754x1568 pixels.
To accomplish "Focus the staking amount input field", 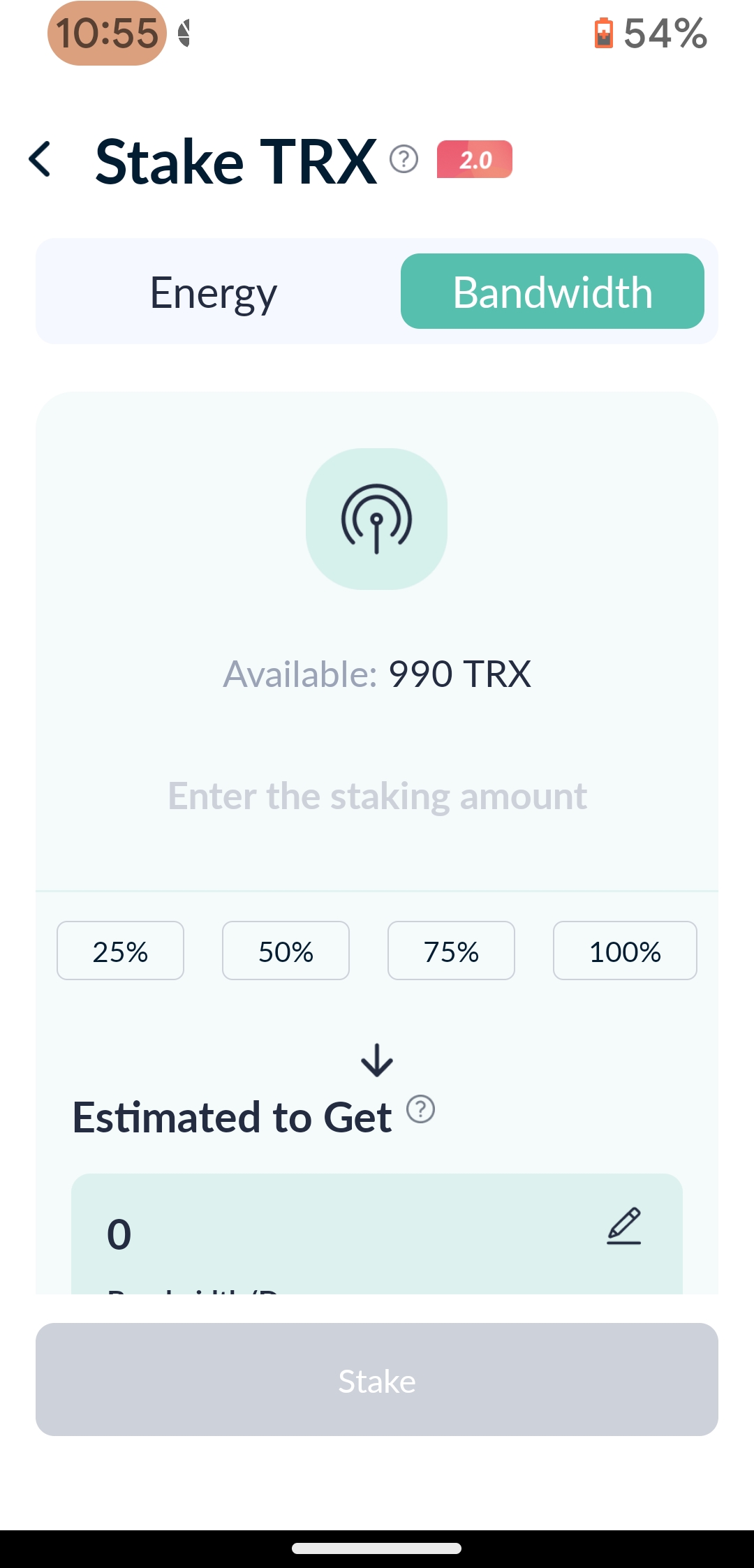I will tap(377, 796).
